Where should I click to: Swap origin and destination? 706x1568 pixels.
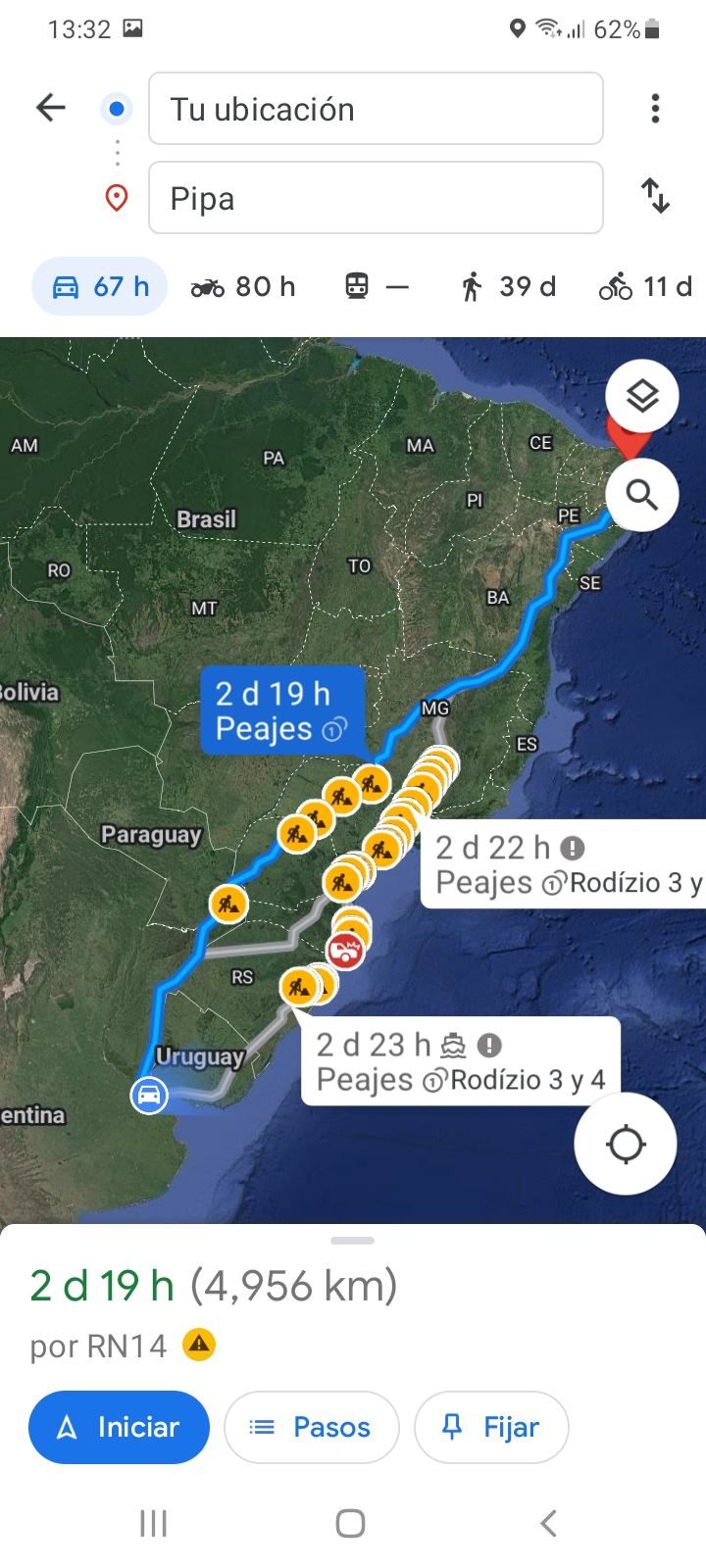tap(655, 195)
